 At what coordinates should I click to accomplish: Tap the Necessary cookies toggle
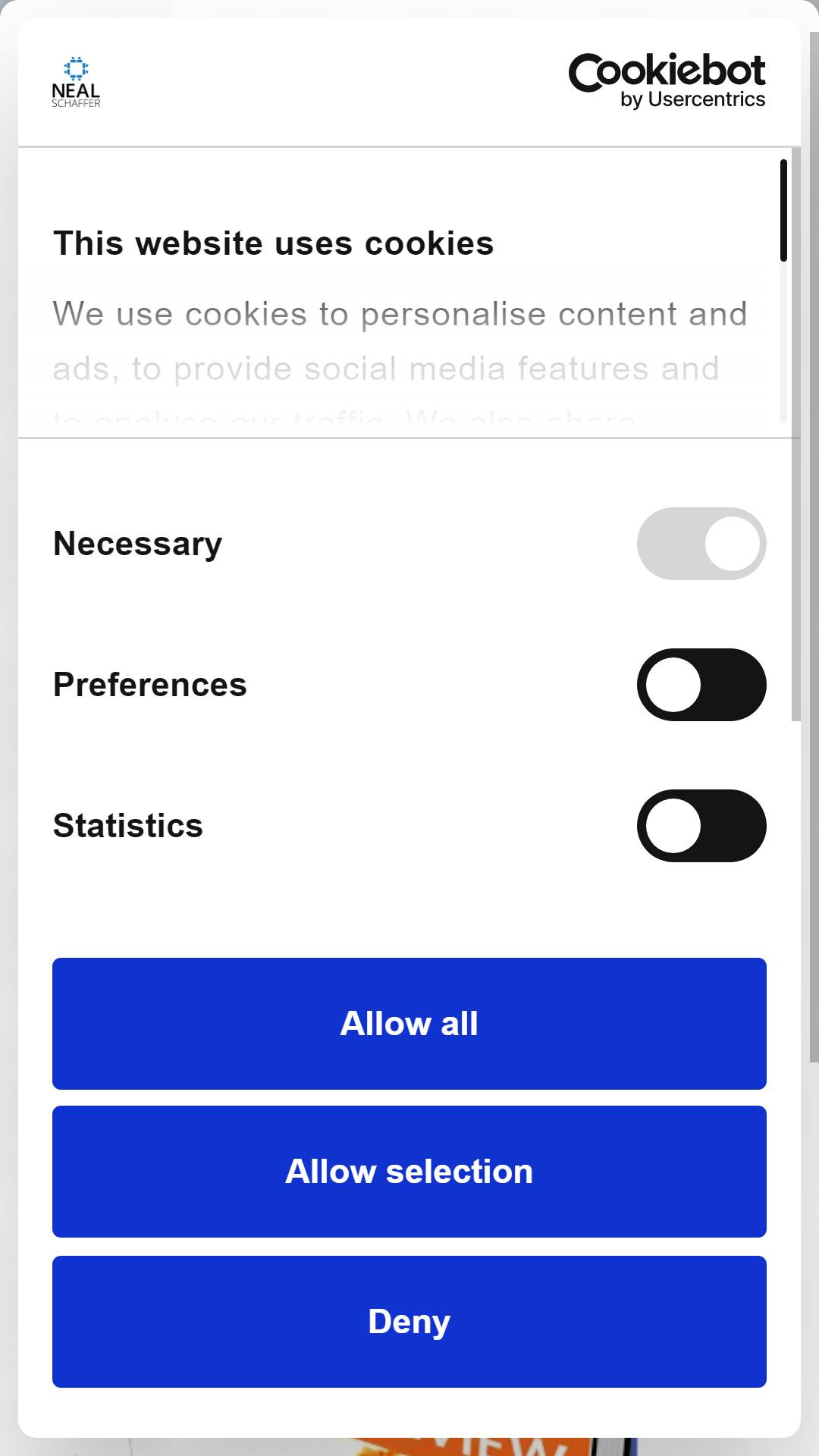(x=701, y=544)
